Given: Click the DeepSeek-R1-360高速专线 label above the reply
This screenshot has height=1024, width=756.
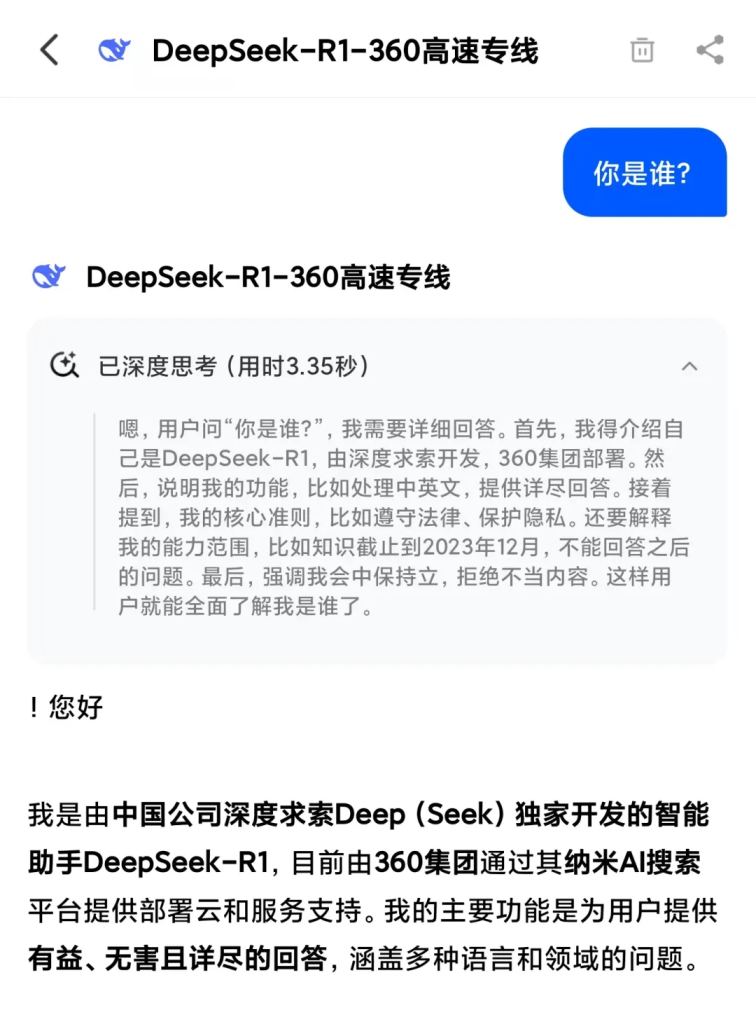Looking at the screenshot, I should point(270,277).
